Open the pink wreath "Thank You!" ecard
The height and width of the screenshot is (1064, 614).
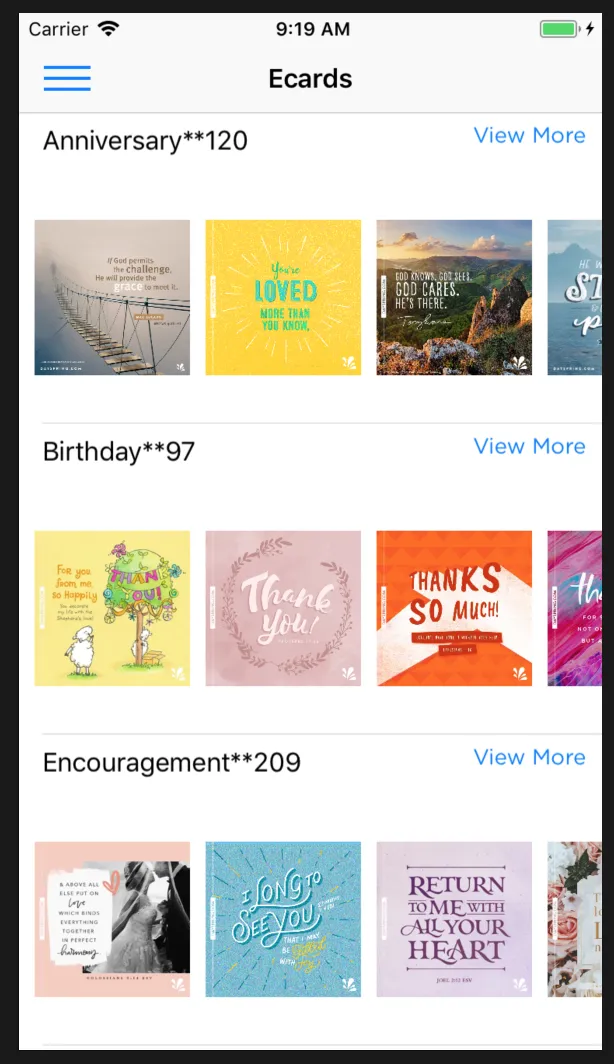pyautogui.click(x=283, y=609)
